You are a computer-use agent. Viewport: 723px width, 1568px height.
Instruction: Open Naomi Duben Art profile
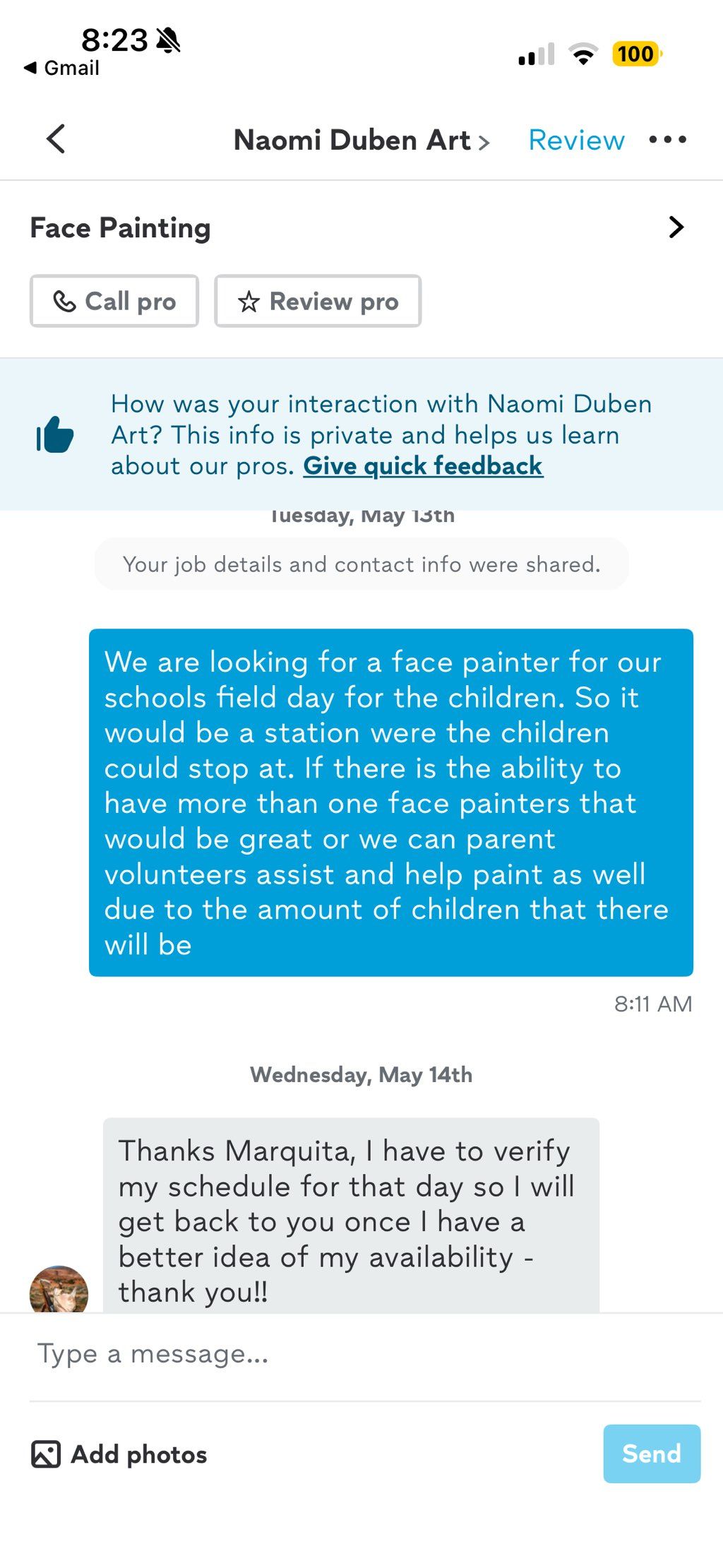(361, 140)
